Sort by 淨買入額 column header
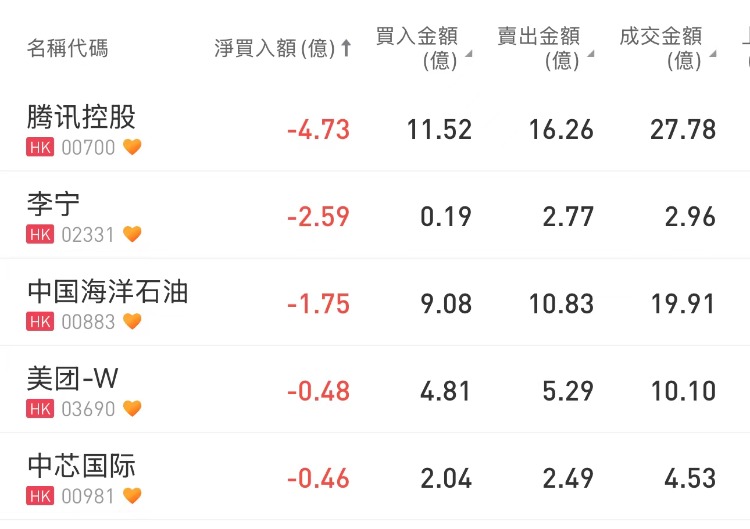This screenshot has height=529, width=750. pyautogui.click(x=282, y=48)
